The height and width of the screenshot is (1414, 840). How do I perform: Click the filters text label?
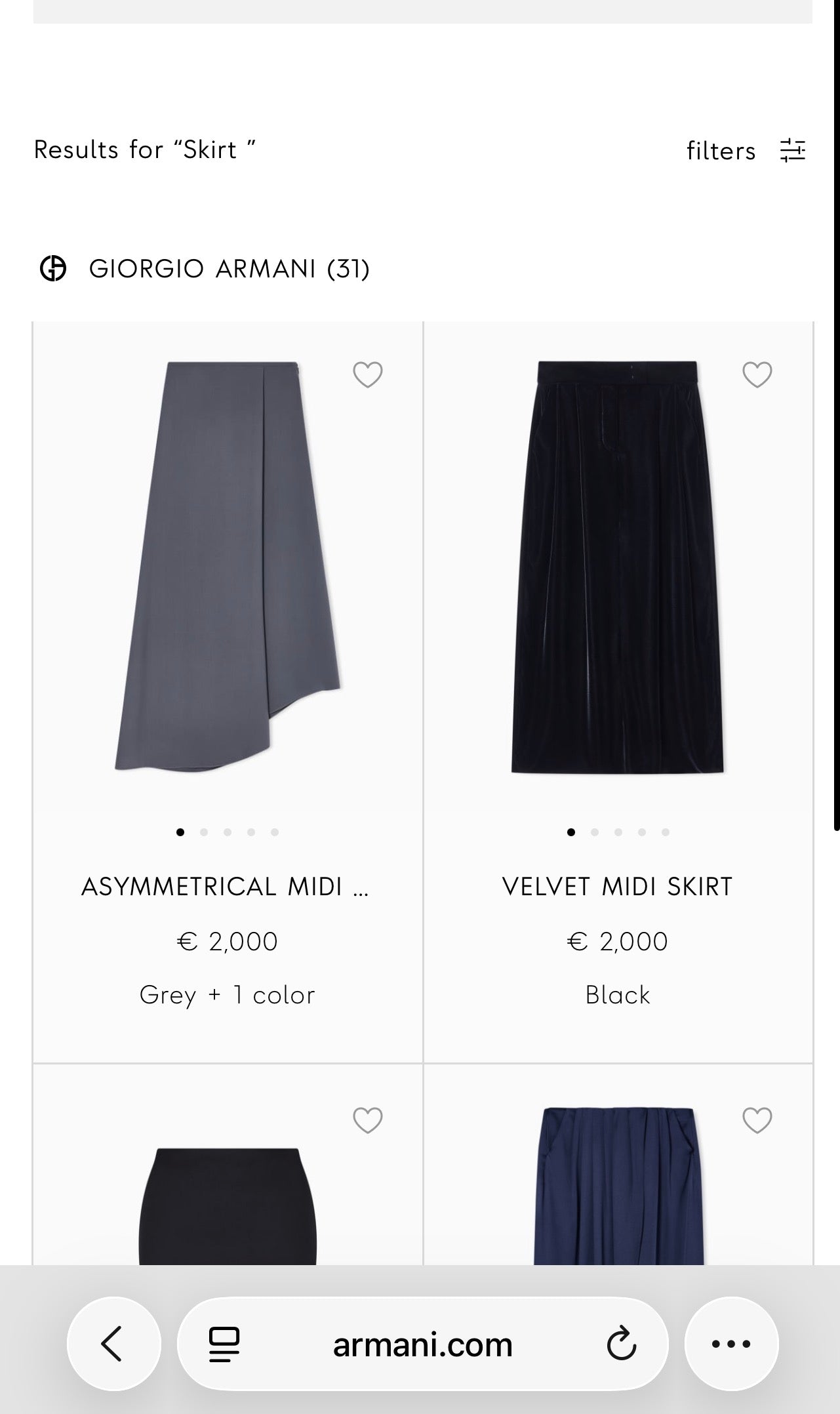pos(721,151)
